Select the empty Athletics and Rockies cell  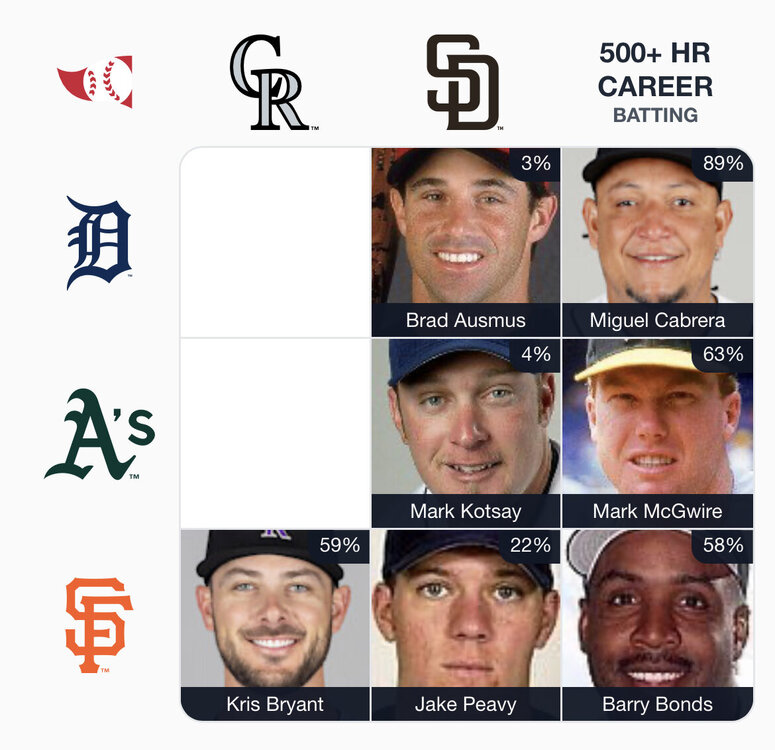tap(275, 433)
